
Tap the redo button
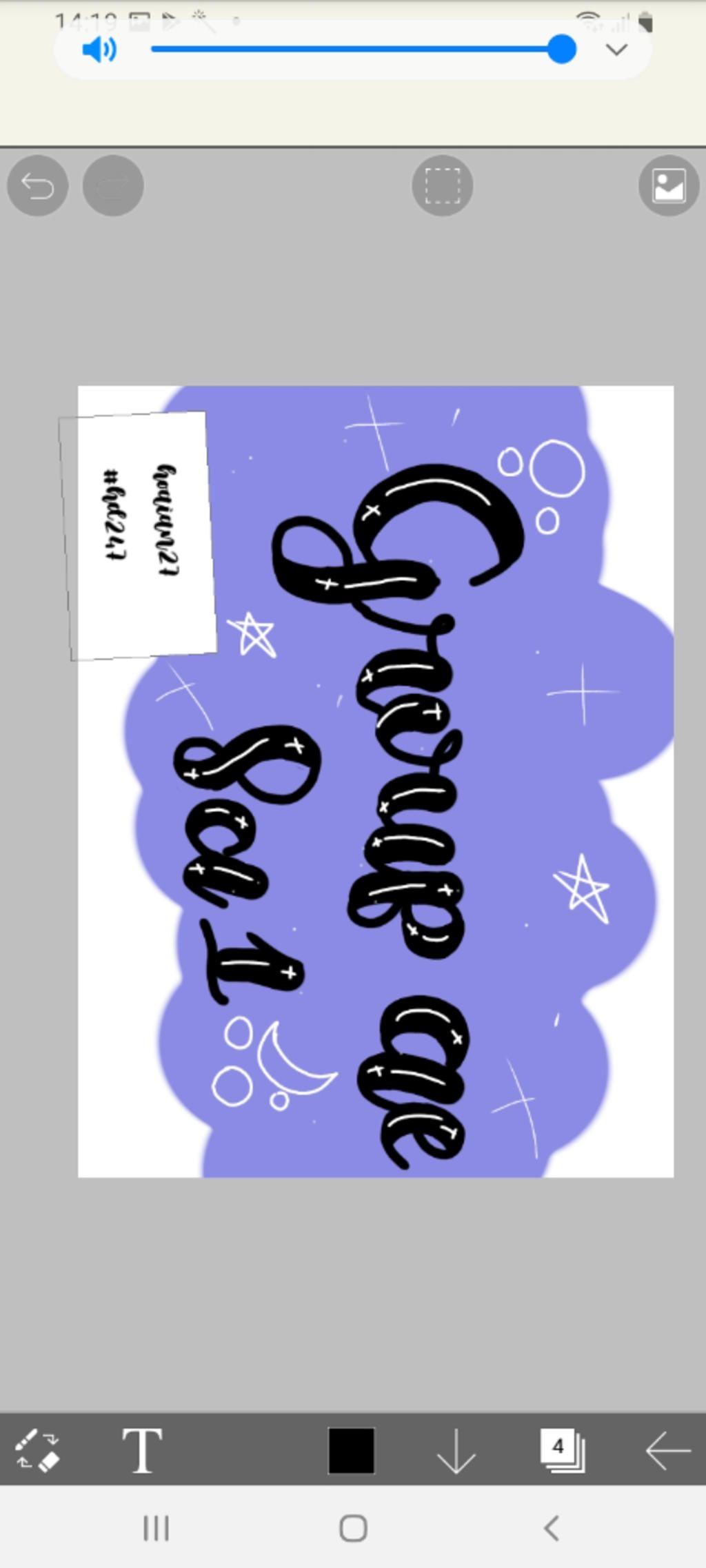[113, 185]
